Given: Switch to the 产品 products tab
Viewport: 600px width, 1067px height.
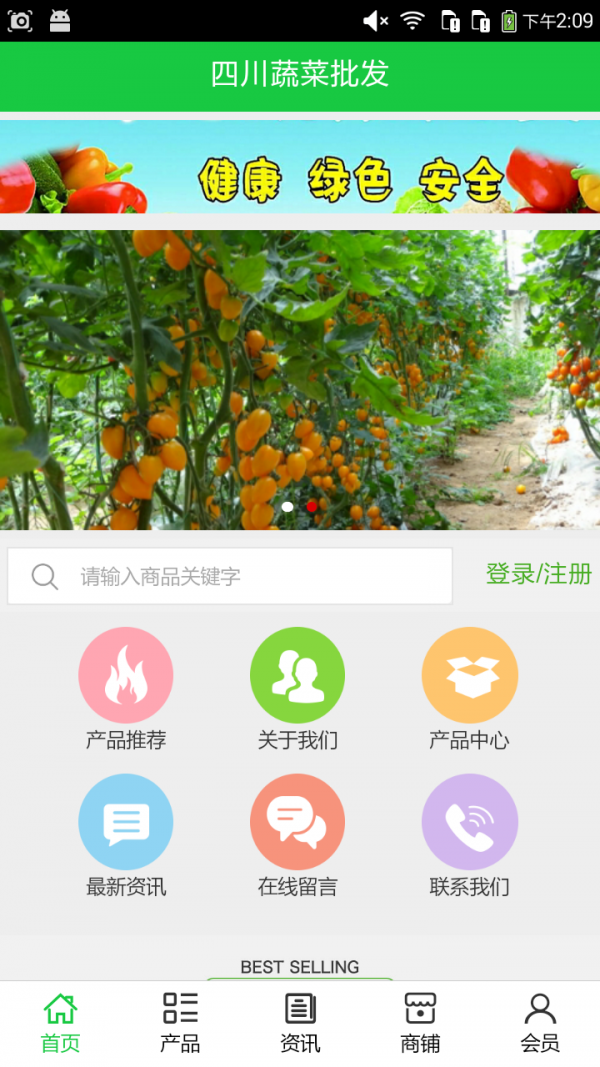Looking at the screenshot, I should click(x=180, y=1023).
